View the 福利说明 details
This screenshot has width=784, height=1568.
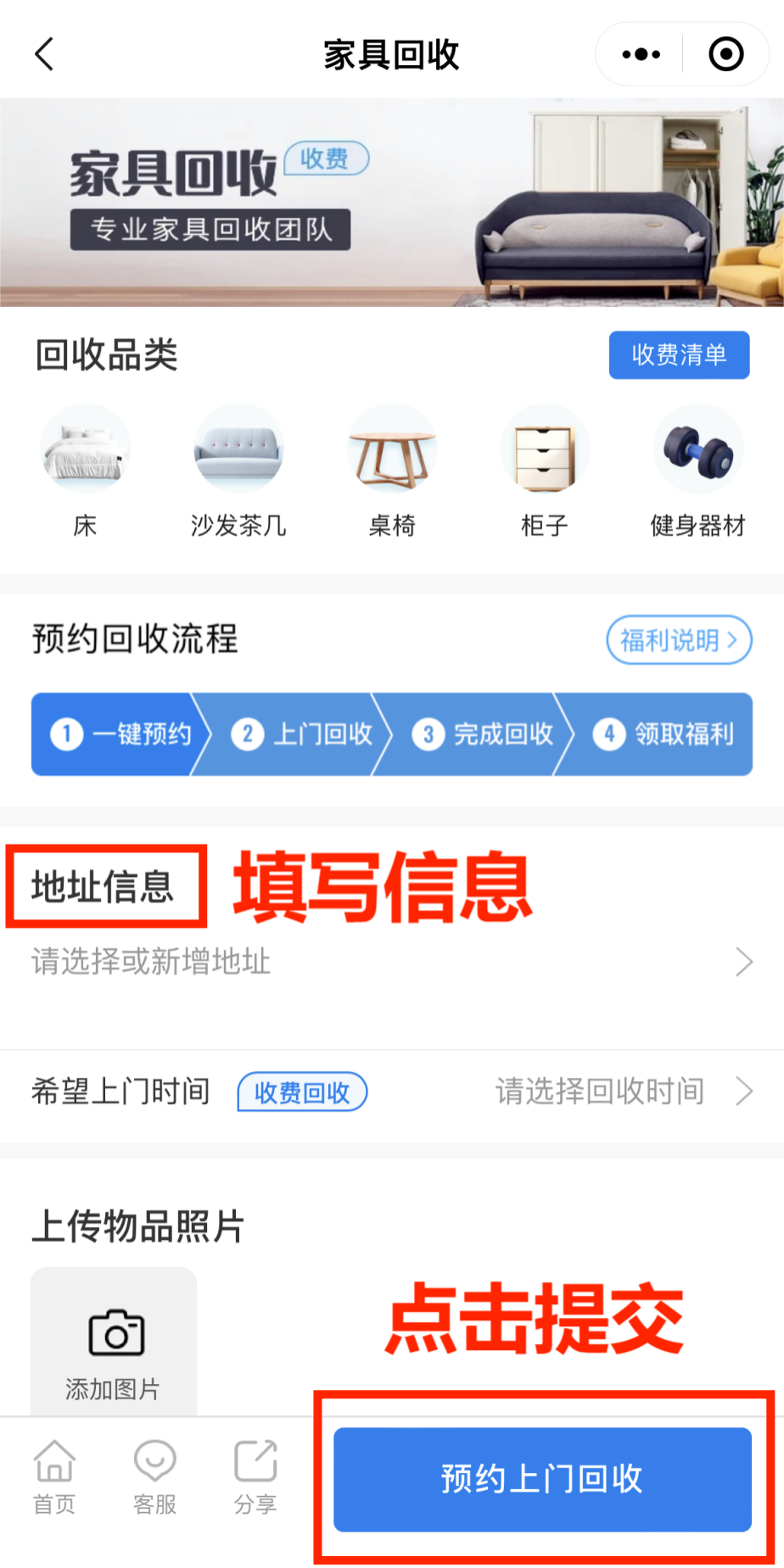(679, 639)
